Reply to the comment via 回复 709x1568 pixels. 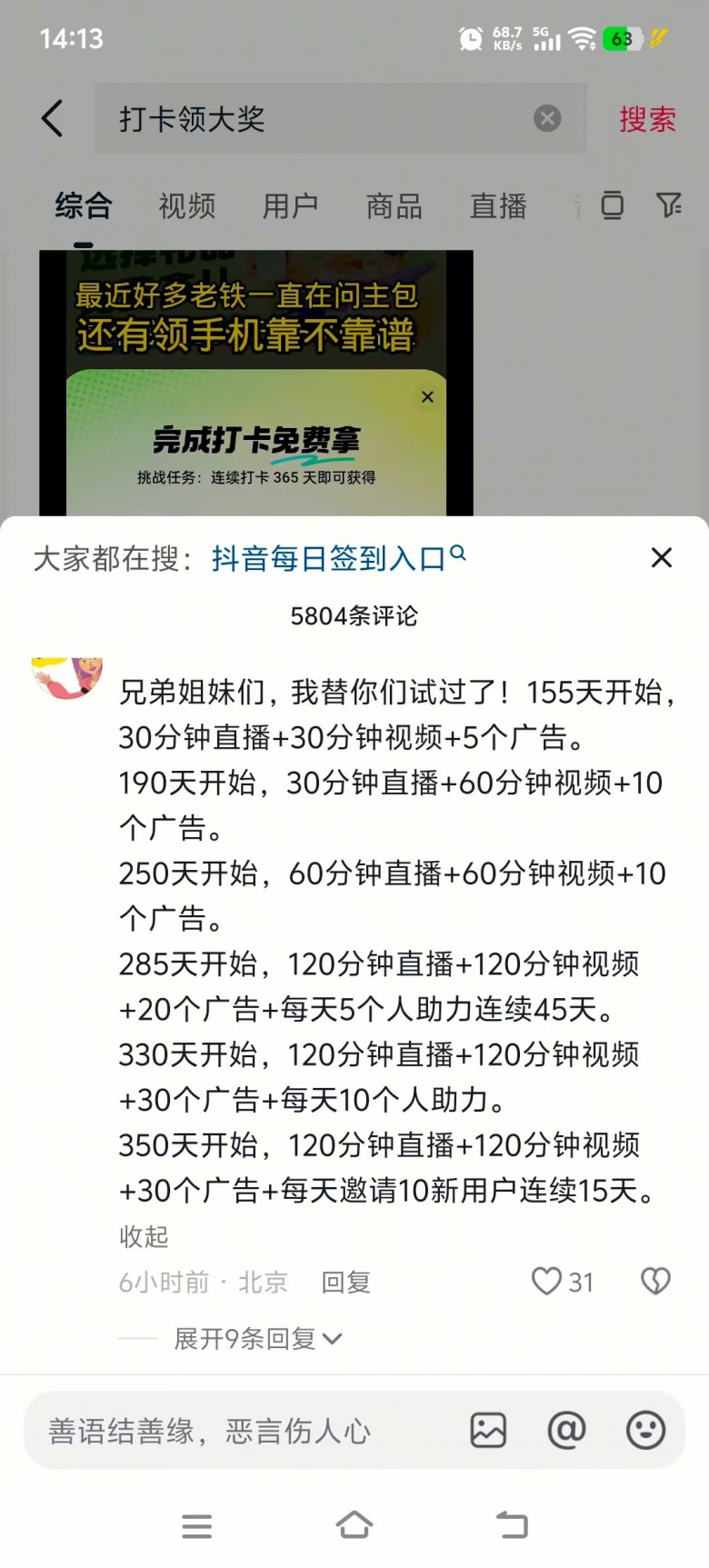[x=346, y=1282]
